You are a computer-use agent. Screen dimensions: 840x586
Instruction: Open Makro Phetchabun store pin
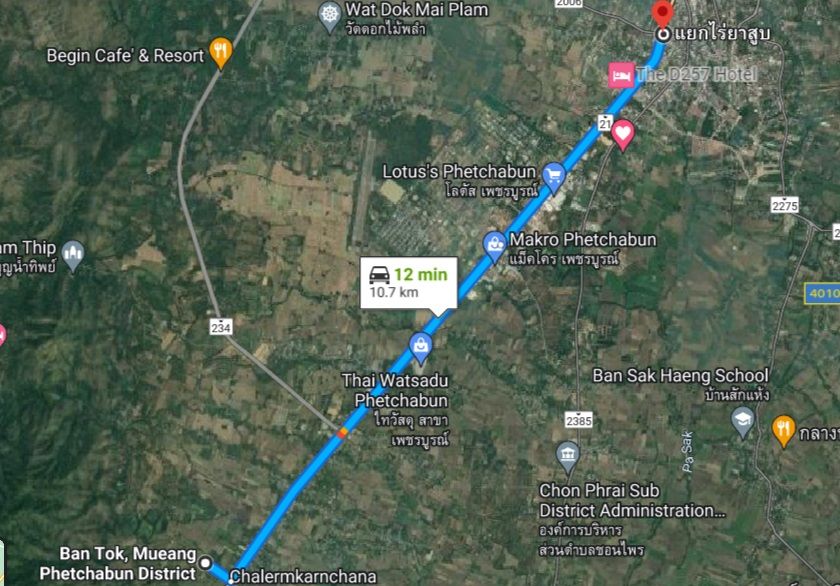coord(494,242)
